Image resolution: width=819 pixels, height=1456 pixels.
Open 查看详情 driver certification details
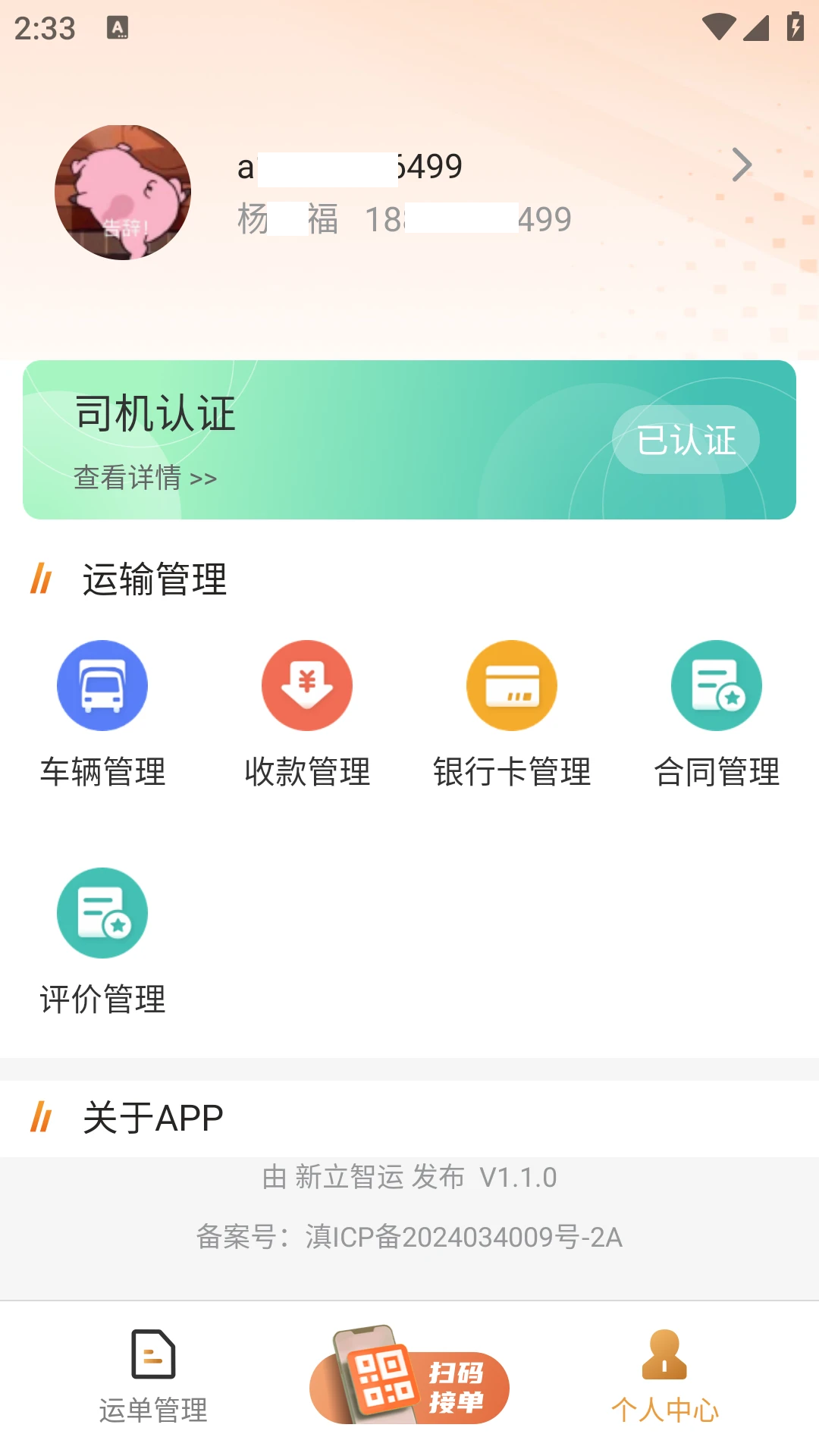(143, 478)
